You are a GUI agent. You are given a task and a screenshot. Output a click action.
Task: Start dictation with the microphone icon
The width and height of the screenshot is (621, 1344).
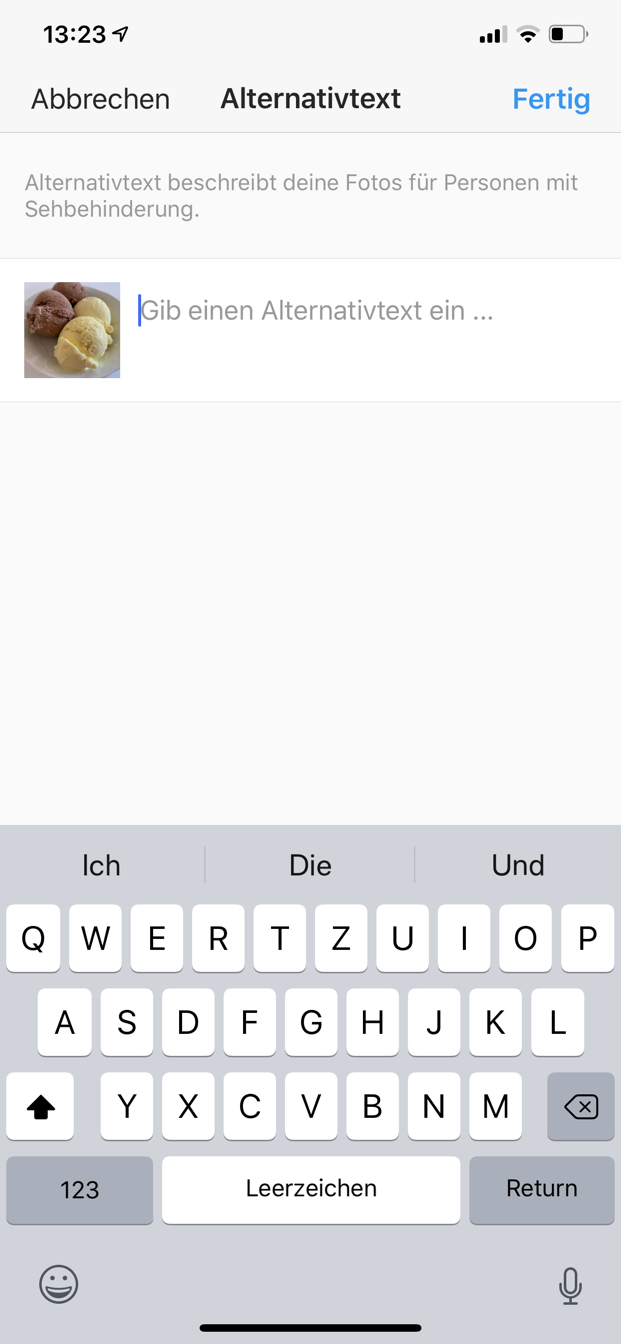click(x=570, y=1286)
